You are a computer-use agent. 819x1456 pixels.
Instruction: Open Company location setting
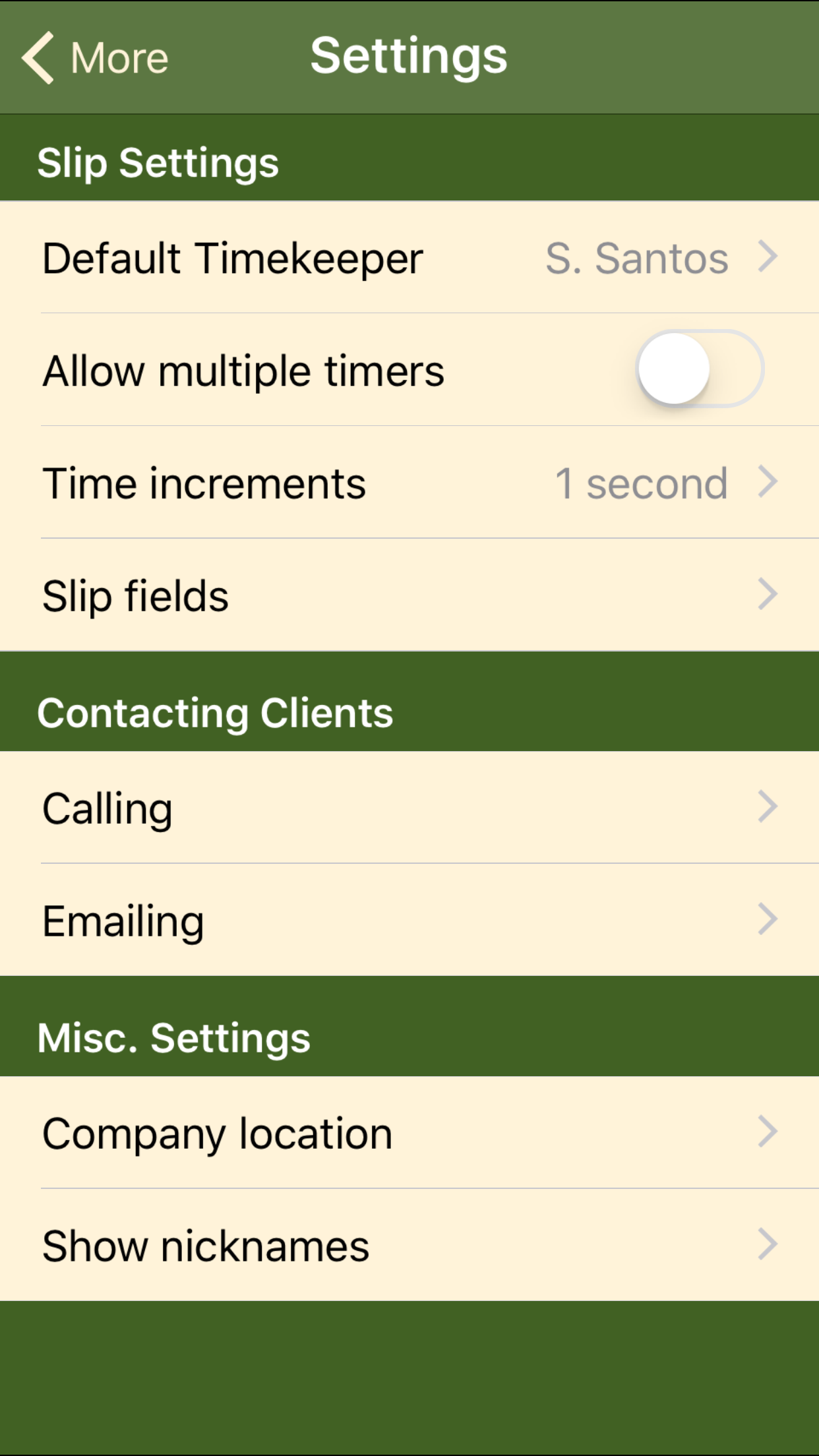409,1133
